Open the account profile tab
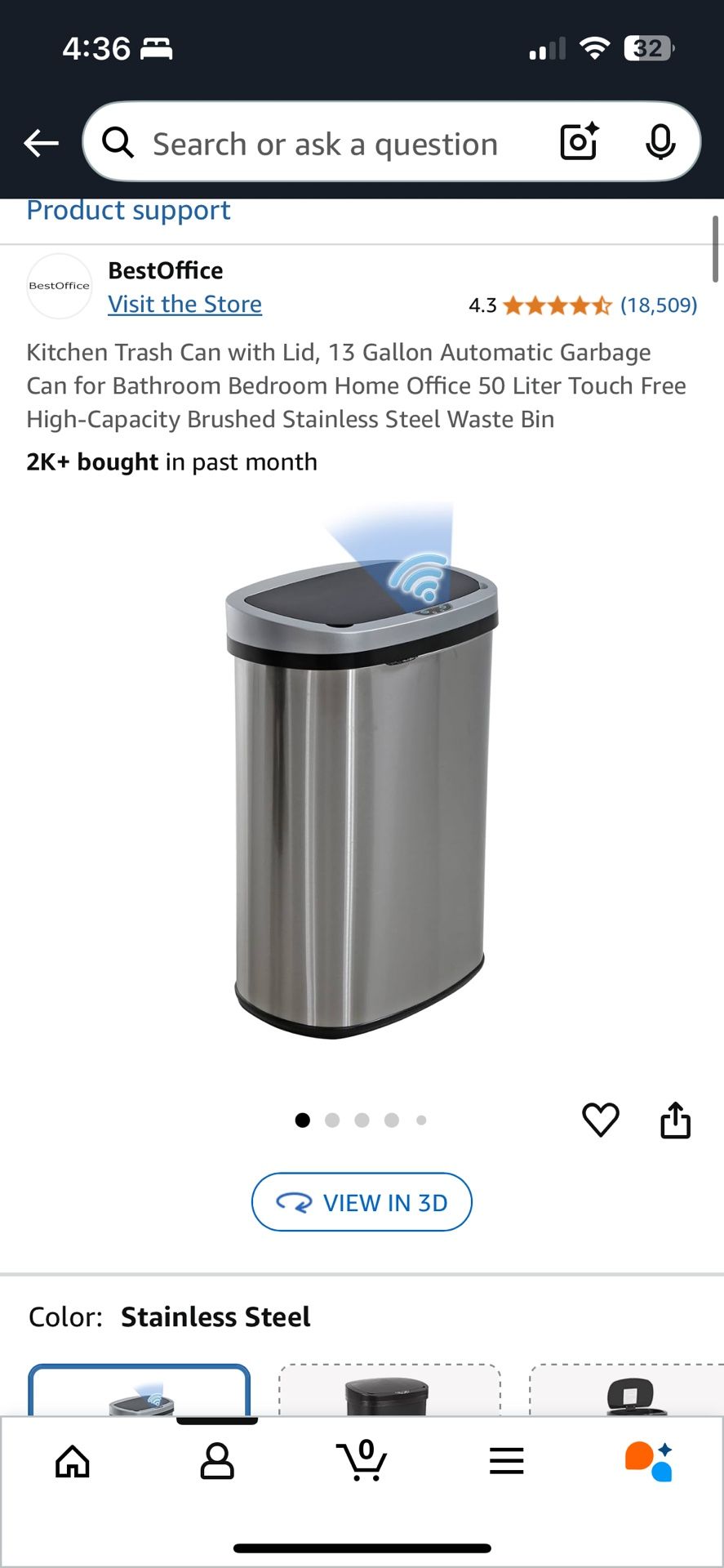Image resolution: width=724 pixels, height=1568 pixels. point(217,1461)
